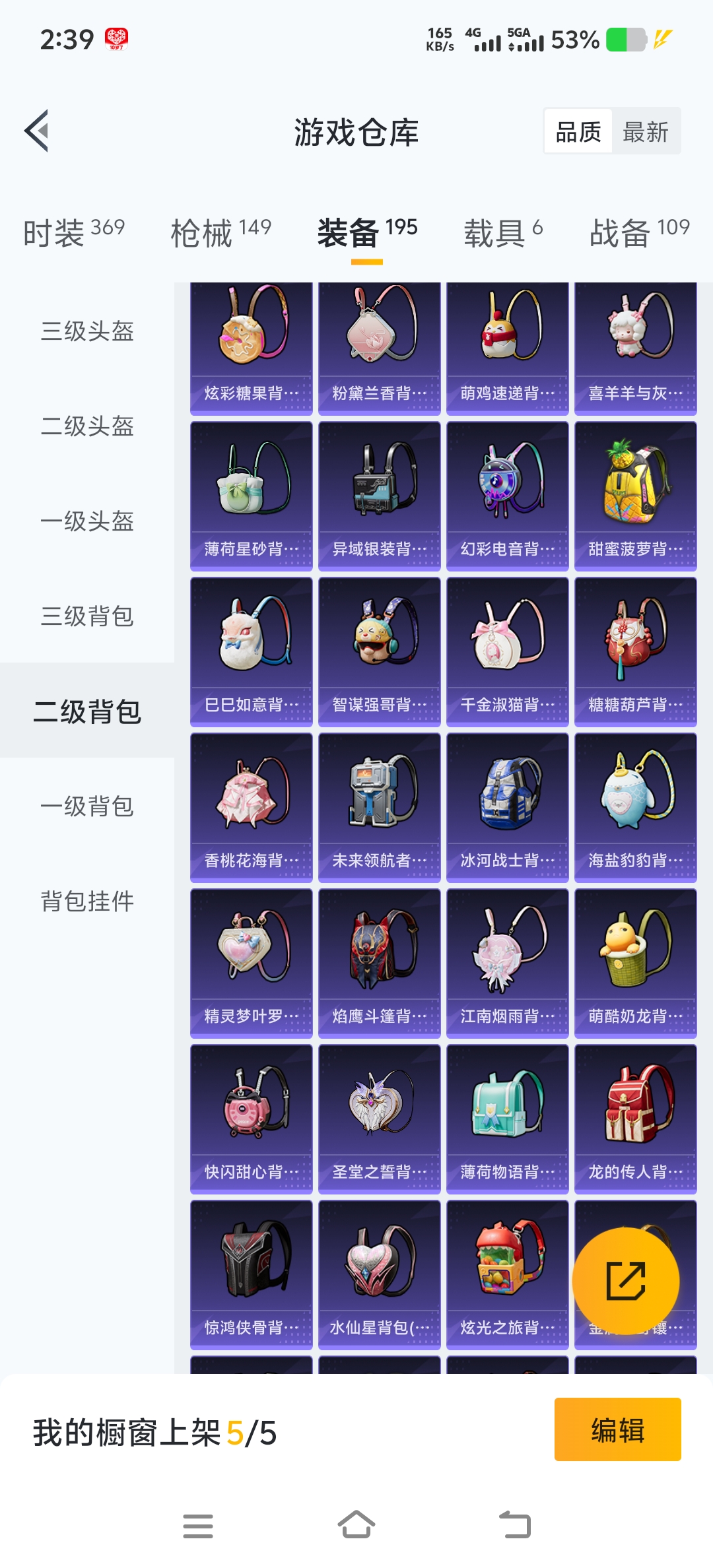Tap the yellow floating share button

click(x=625, y=1281)
